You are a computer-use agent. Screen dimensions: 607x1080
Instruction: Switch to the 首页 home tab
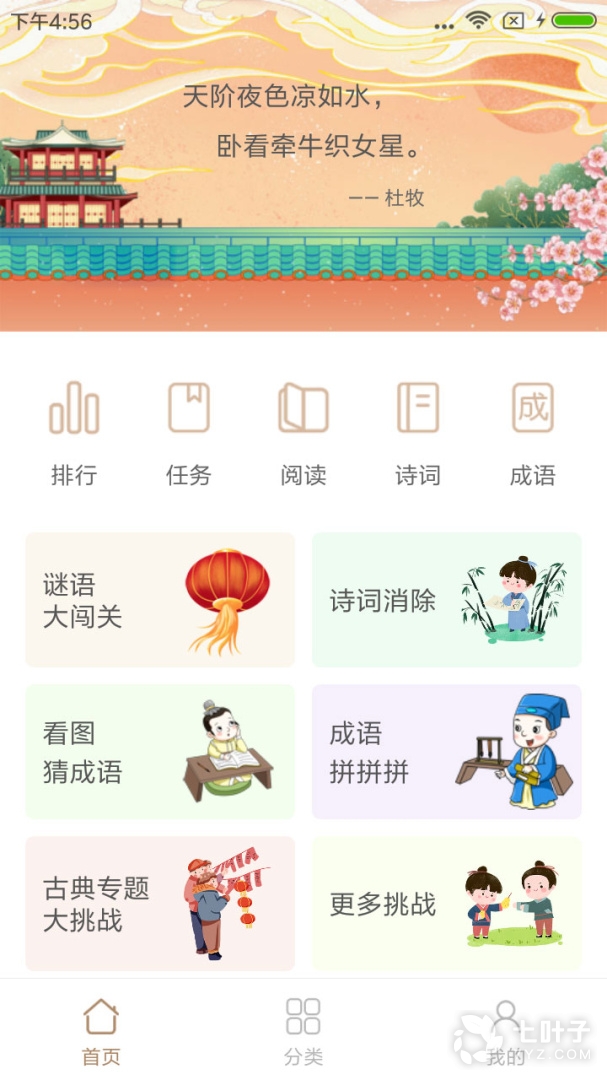101,1030
